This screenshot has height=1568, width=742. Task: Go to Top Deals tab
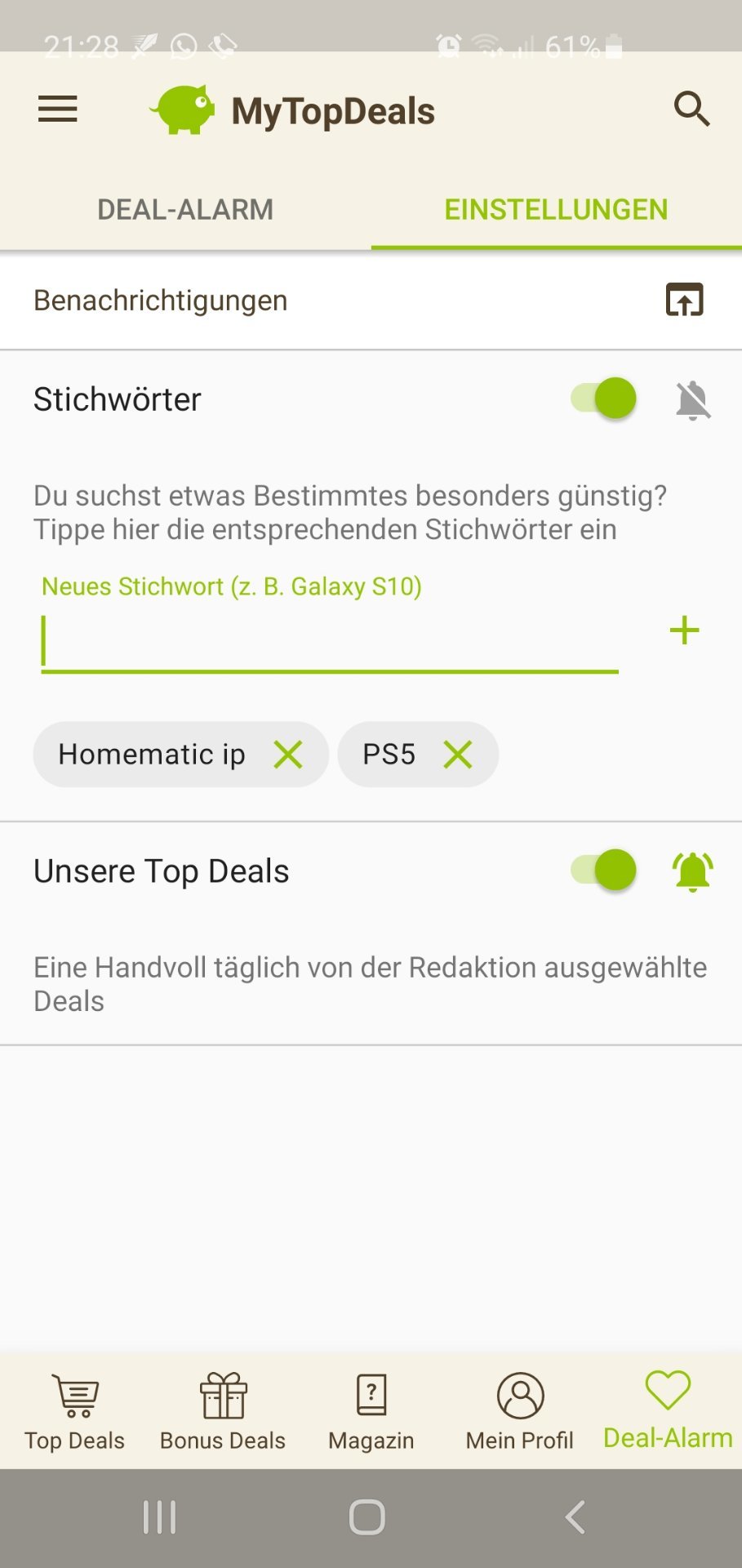[x=74, y=1411]
